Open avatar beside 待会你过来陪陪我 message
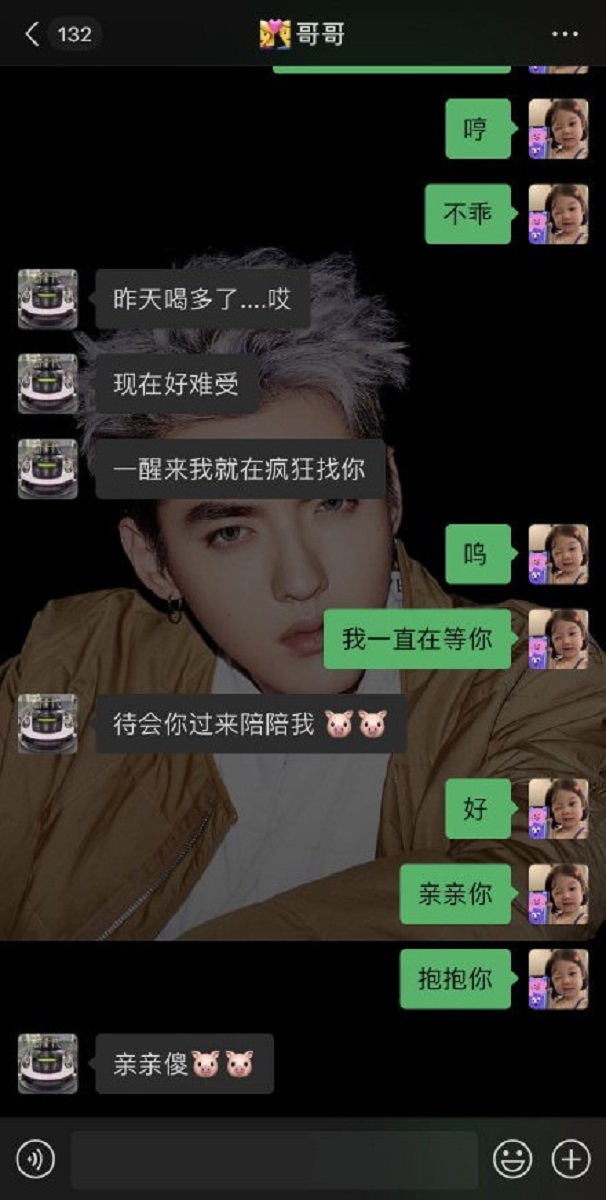The height and width of the screenshot is (1200, 606). click(47, 724)
